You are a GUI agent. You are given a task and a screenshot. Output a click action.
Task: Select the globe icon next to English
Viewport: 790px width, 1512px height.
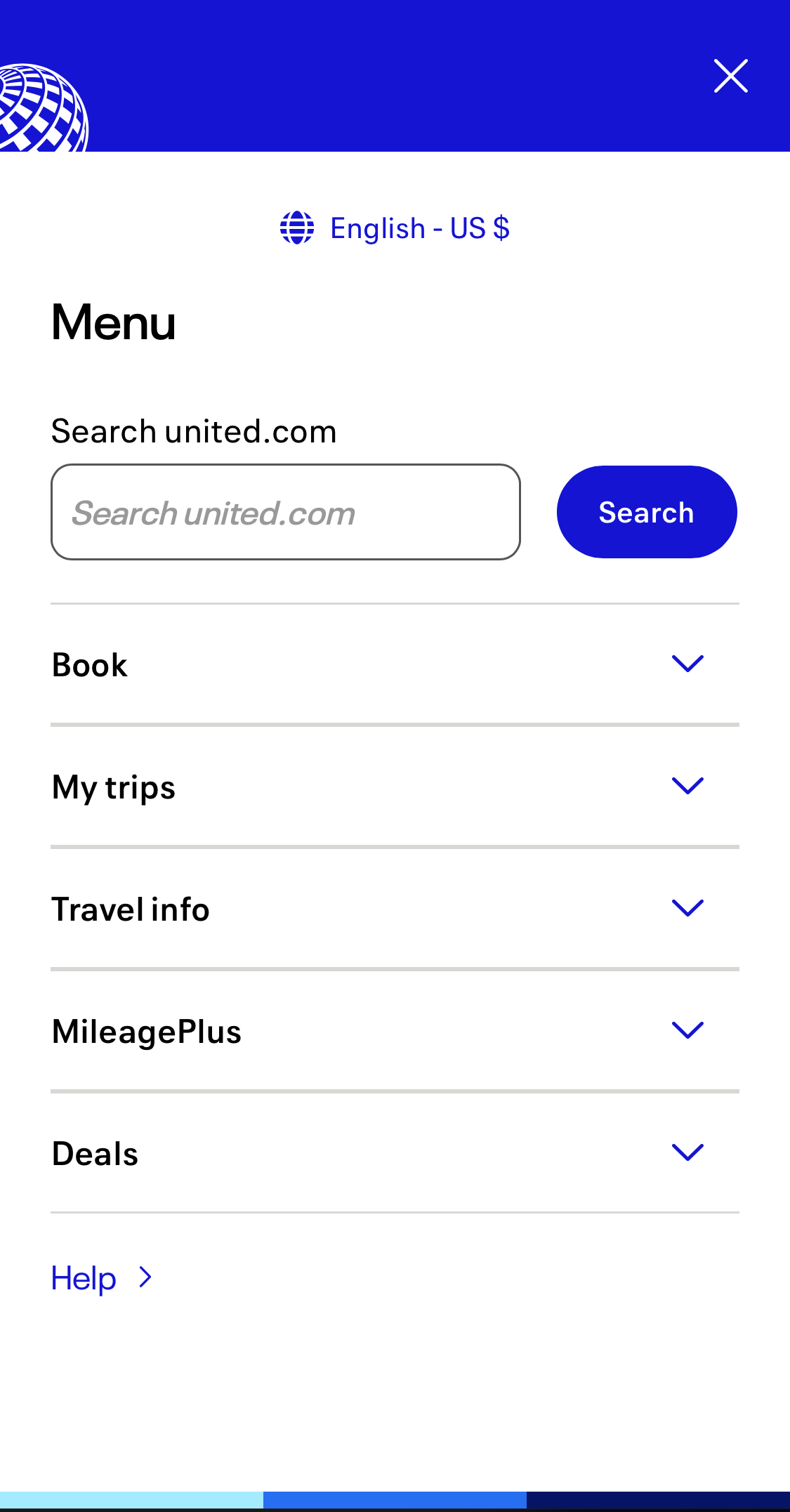tap(297, 227)
